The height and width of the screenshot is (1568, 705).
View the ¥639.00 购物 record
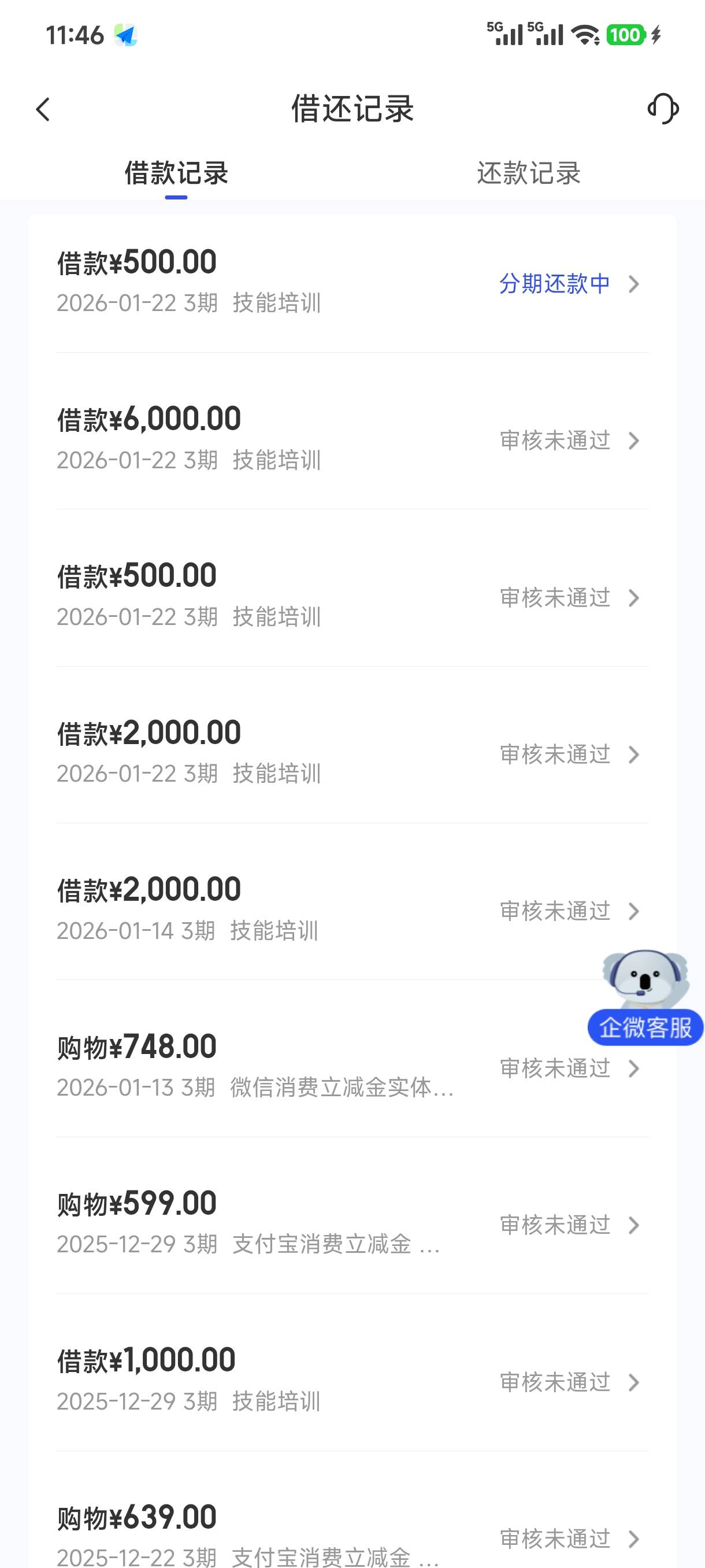tap(352, 1533)
